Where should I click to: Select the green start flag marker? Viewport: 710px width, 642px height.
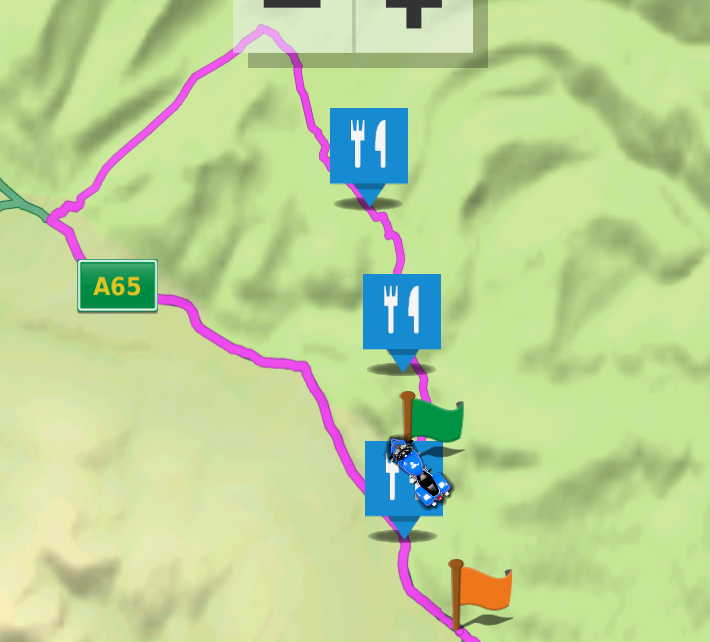coord(437,420)
